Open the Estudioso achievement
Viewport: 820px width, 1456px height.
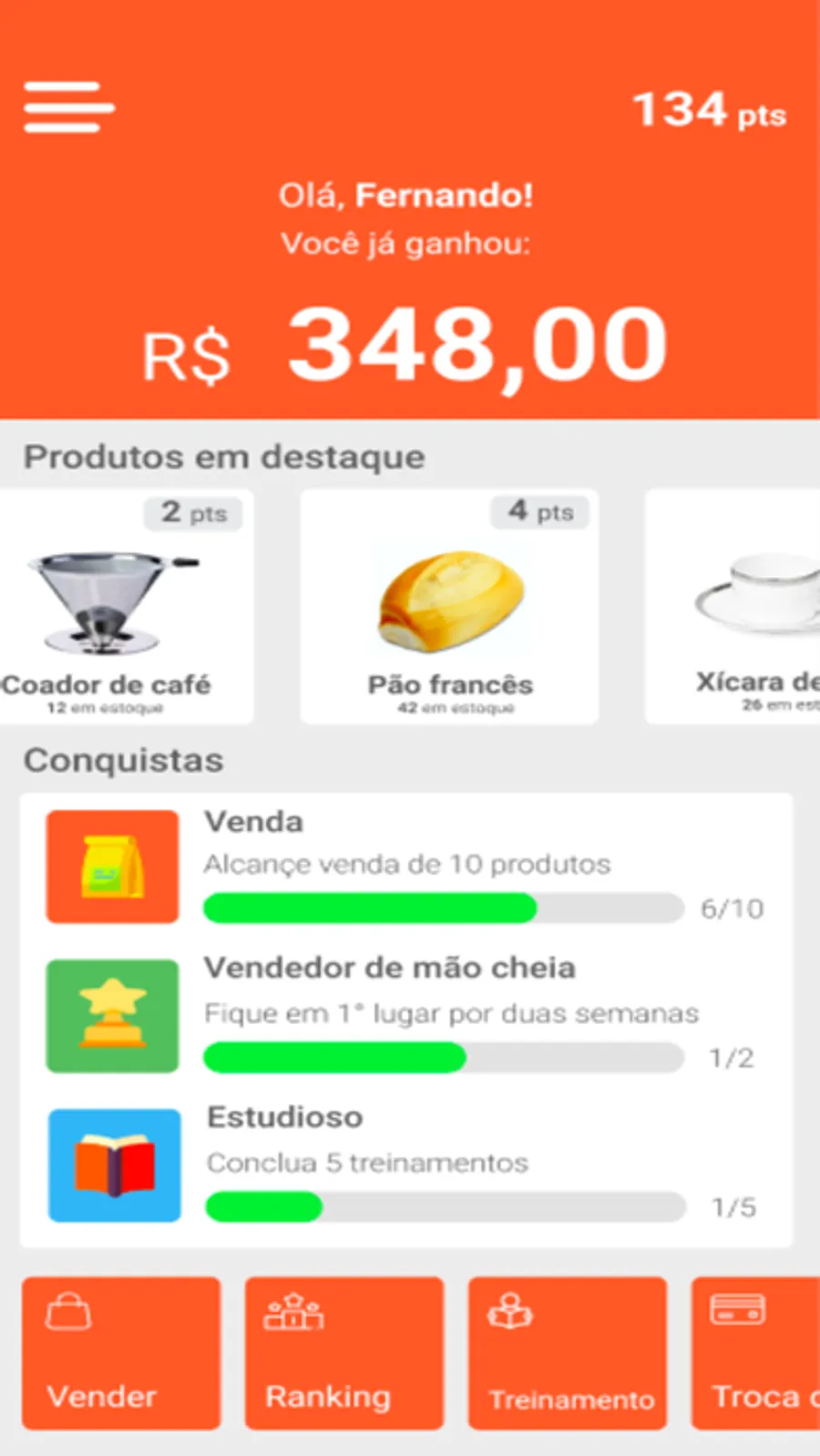tap(405, 1164)
